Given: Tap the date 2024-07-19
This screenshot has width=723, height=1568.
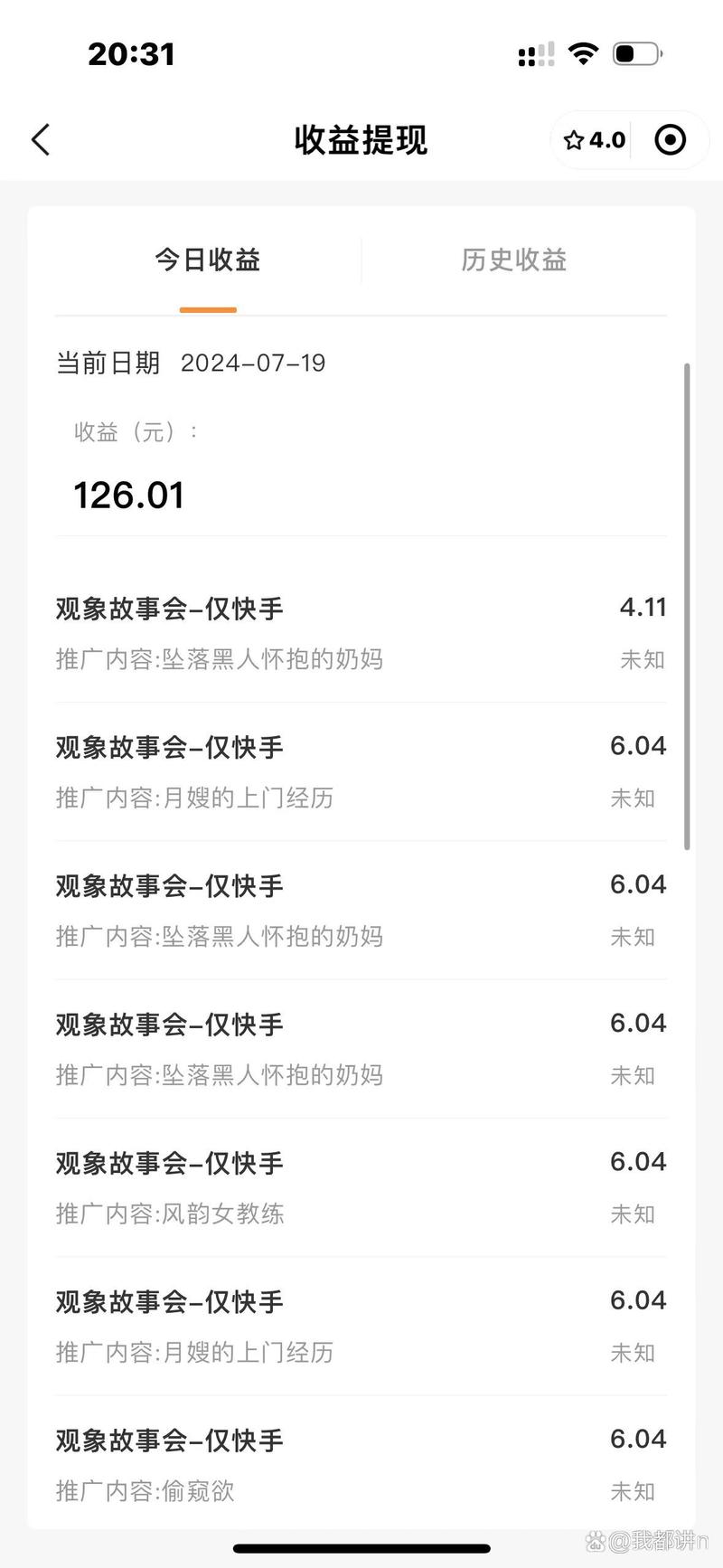Looking at the screenshot, I should click(x=254, y=363).
